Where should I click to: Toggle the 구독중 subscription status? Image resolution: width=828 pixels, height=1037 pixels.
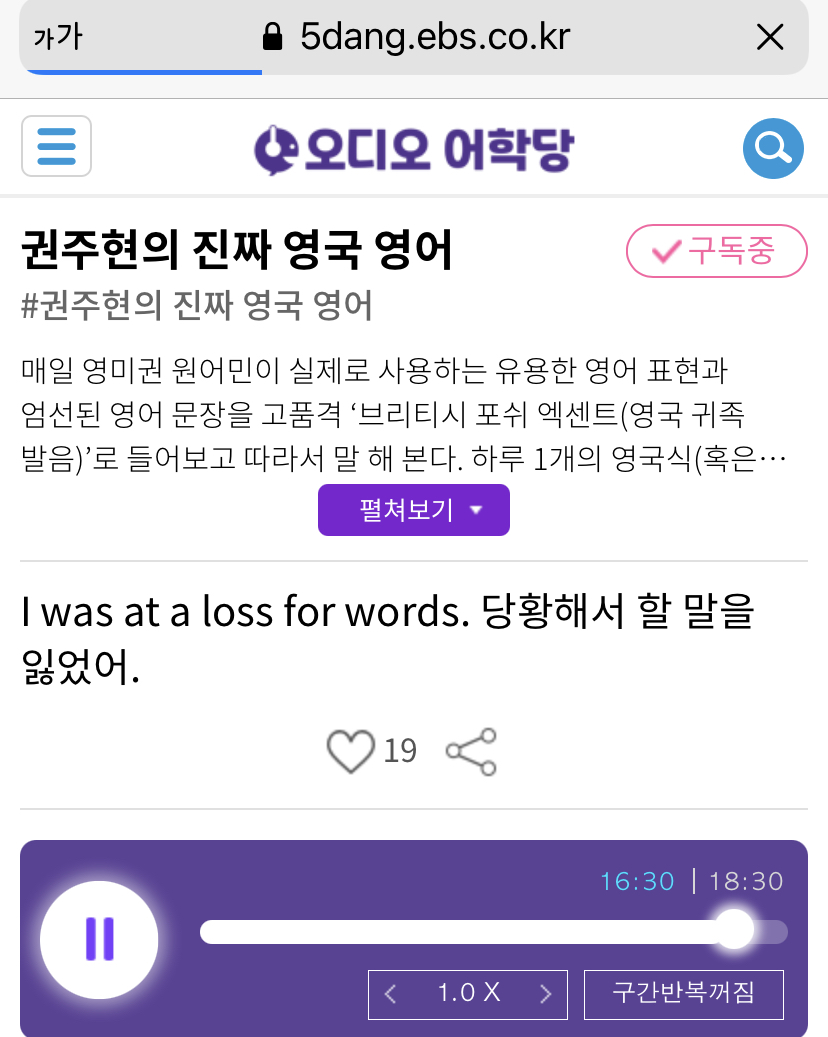716,251
